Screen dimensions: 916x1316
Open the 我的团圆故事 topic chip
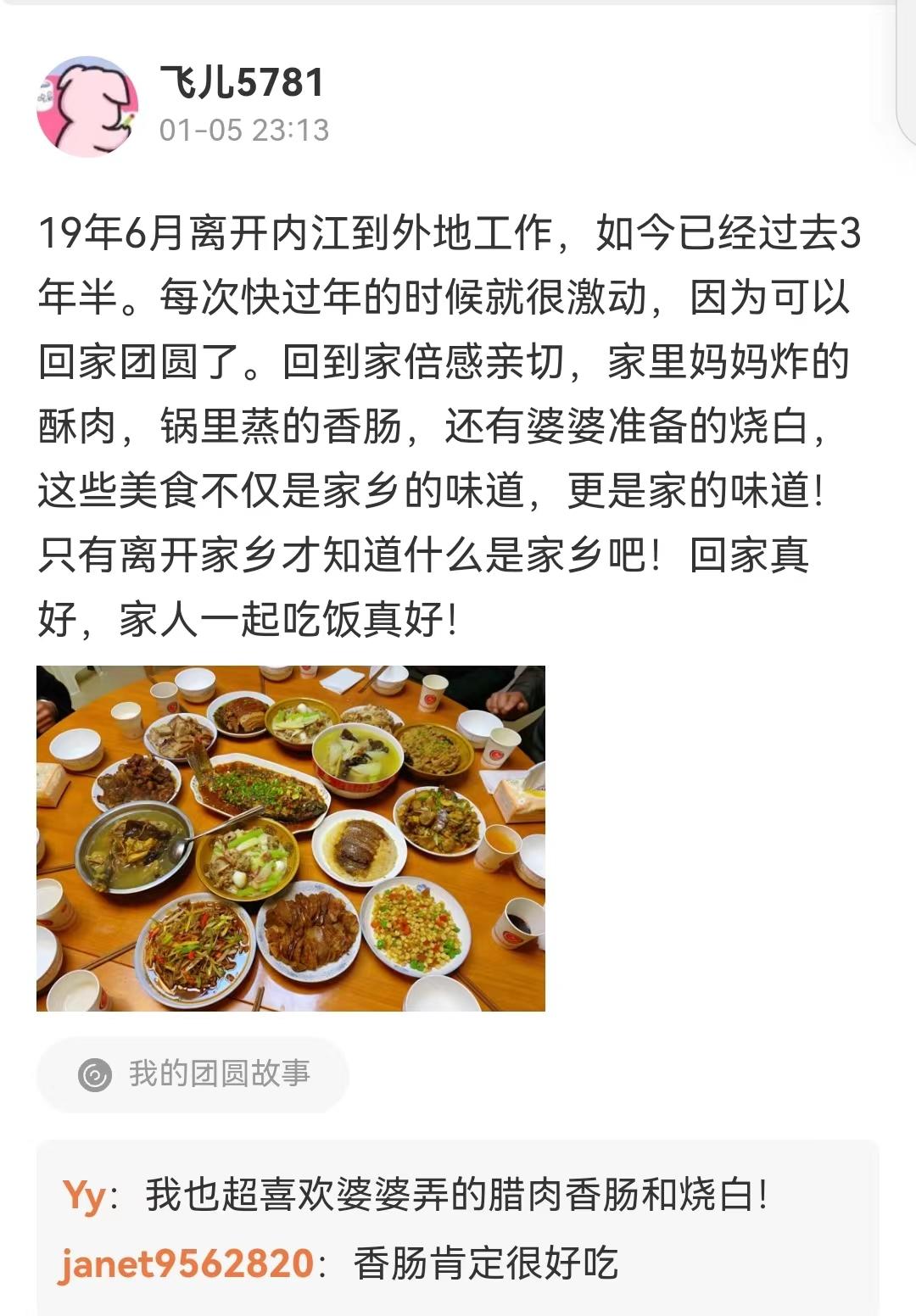coord(193,1074)
